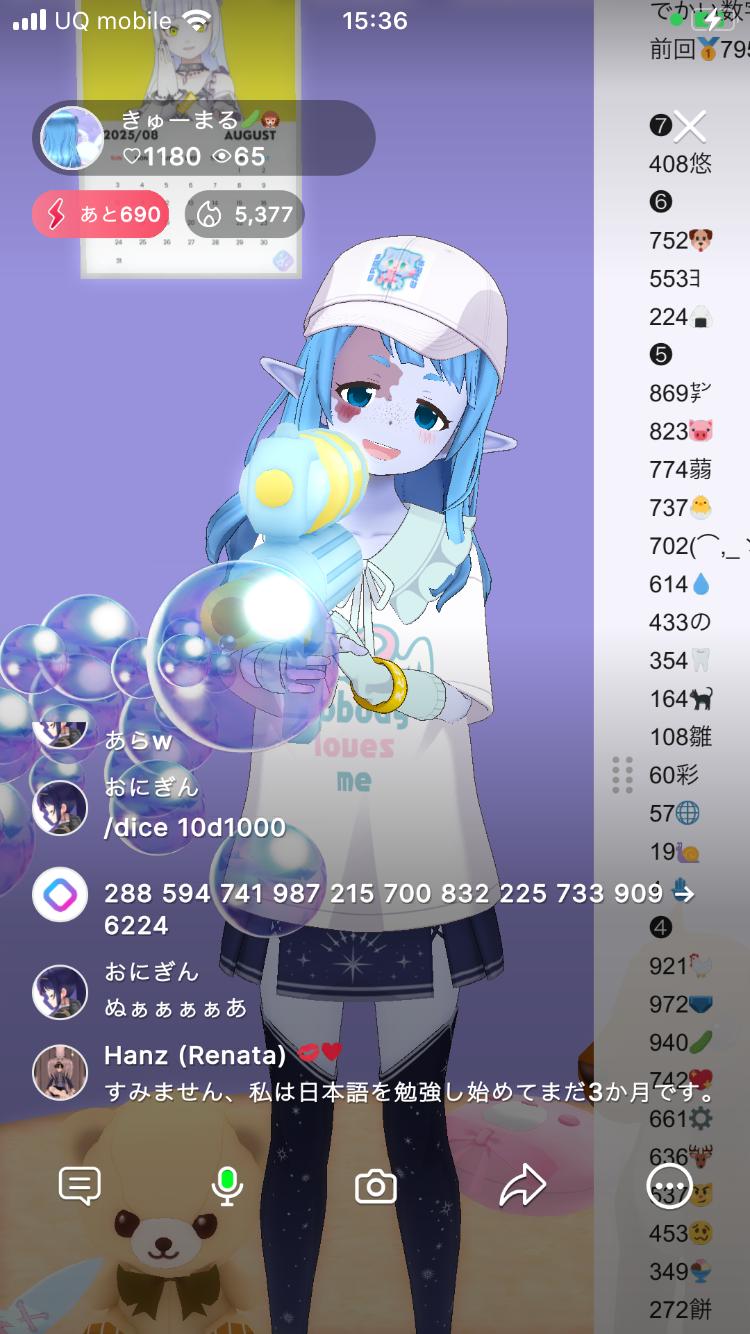Viewport: 750px width, 1334px height.
Task: Open streamer きゅーまる's profile
Action: [x=72, y=138]
